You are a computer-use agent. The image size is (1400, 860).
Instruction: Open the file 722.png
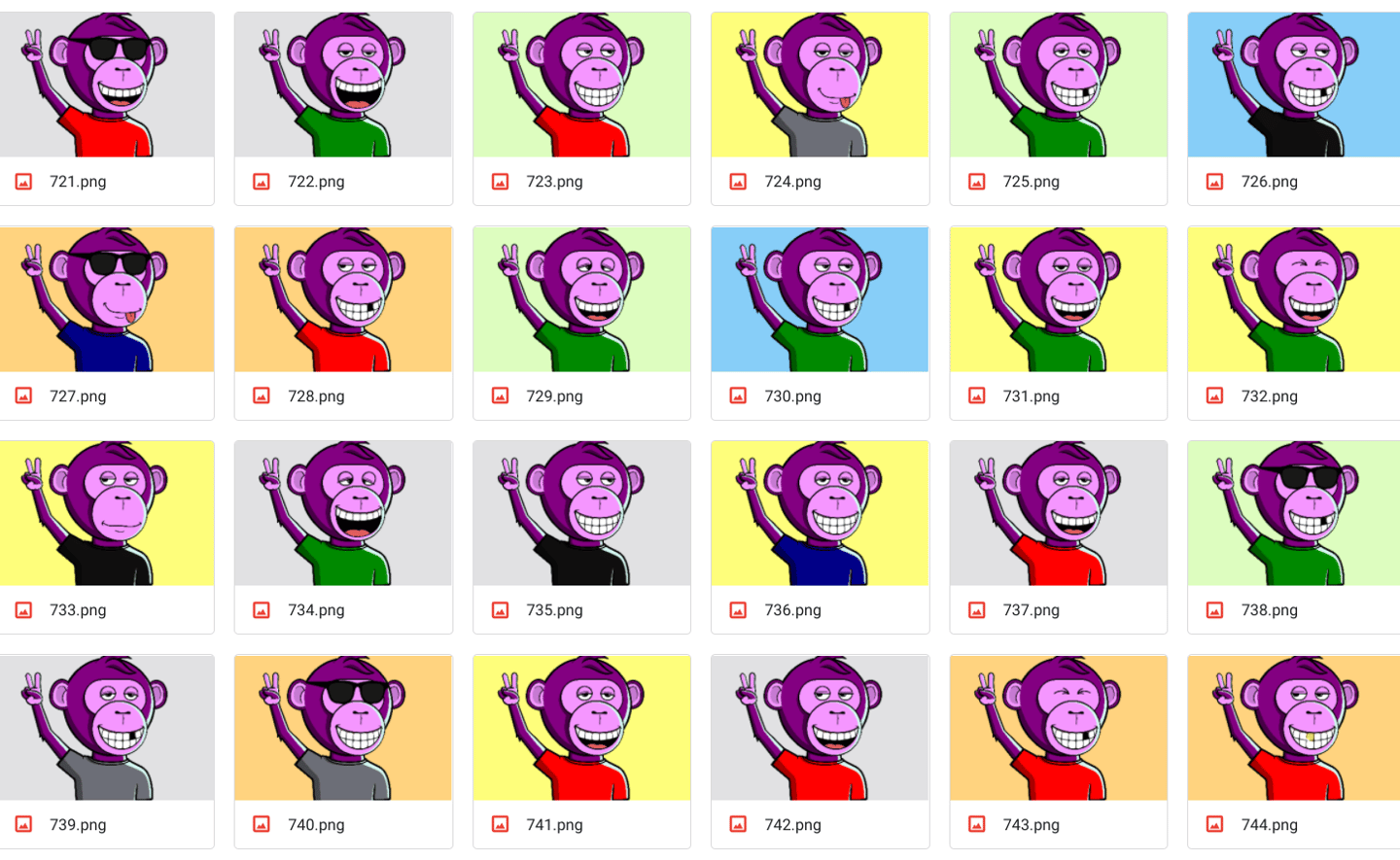click(x=343, y=86)
